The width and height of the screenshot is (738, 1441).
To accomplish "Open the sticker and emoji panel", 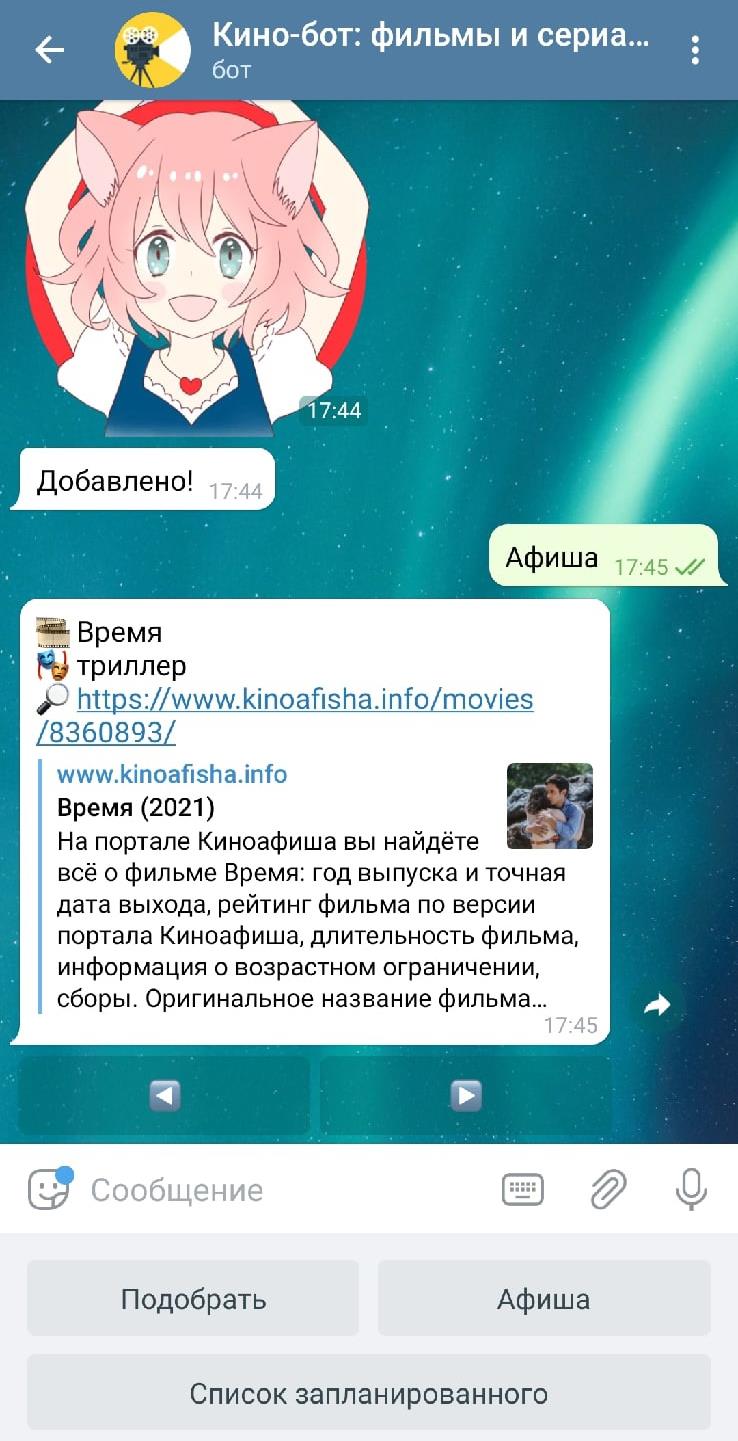I will click(49, 1189).
